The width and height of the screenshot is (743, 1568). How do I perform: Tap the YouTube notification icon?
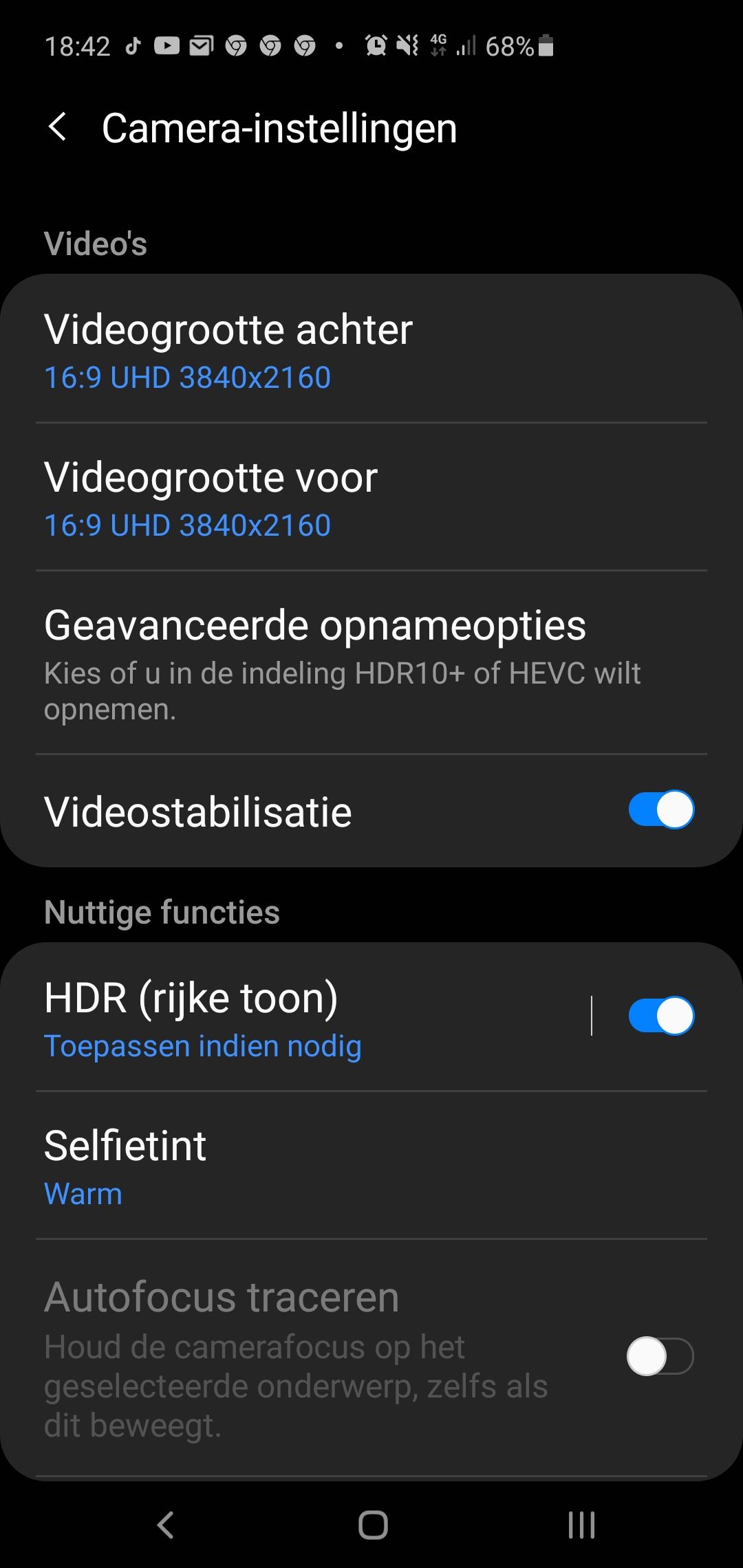click(167, 45)
